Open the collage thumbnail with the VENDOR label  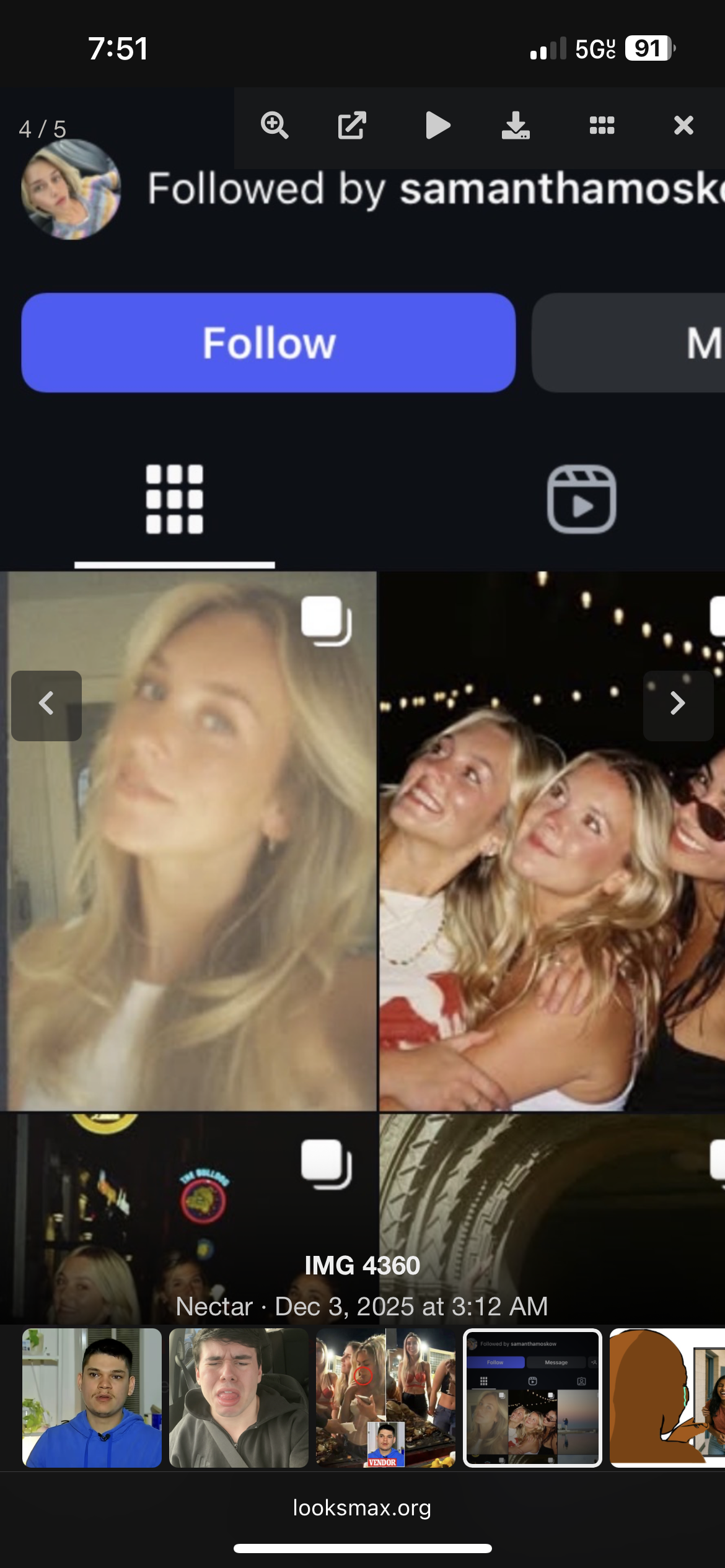(385, 1397)
